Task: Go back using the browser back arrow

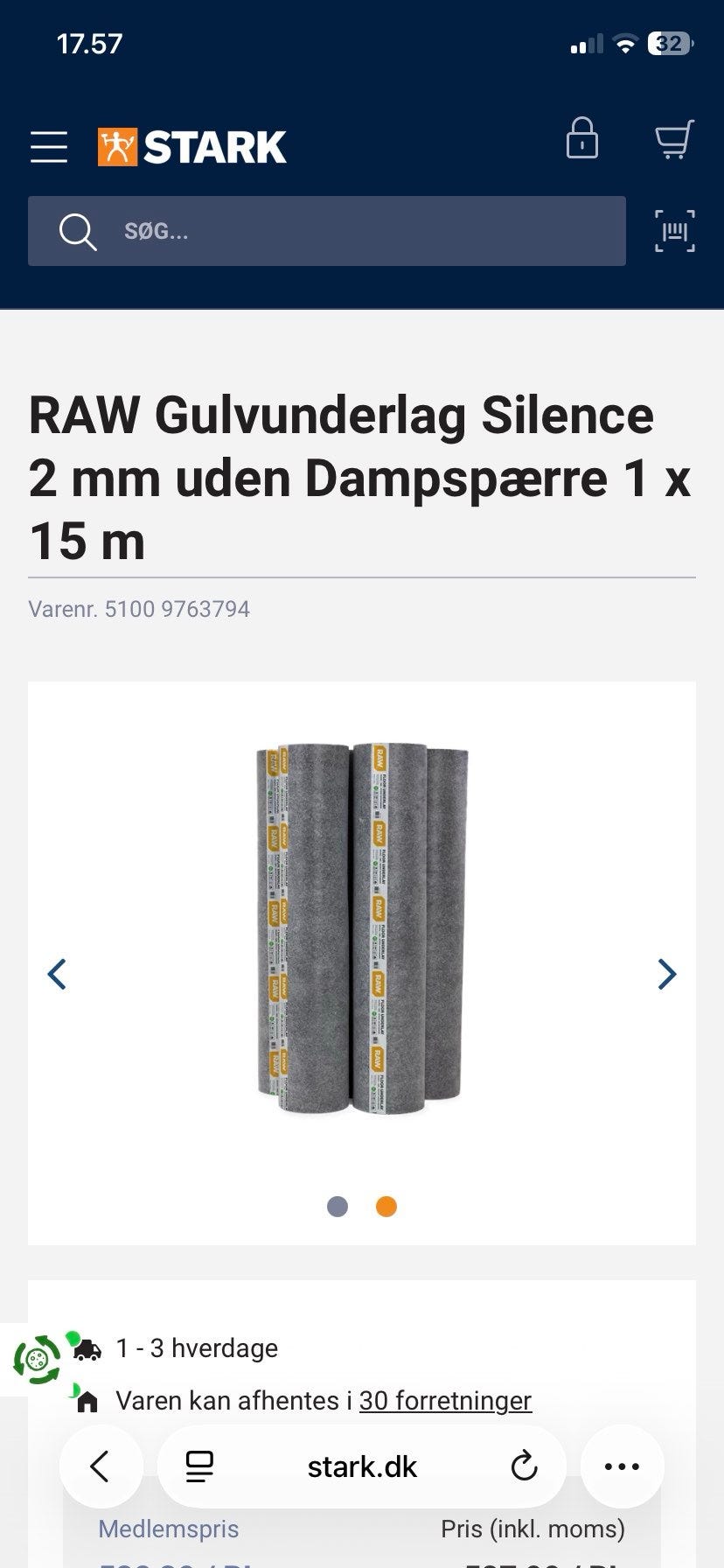Action: point(101,1466)
